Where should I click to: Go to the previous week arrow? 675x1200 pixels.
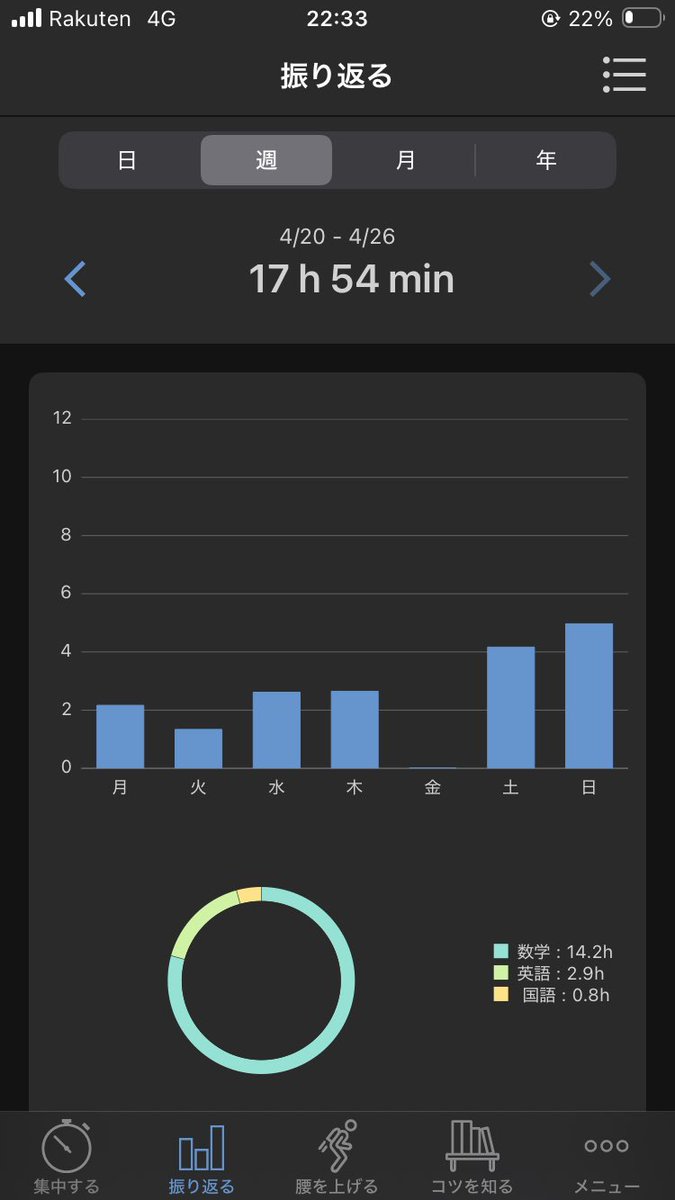75,279
